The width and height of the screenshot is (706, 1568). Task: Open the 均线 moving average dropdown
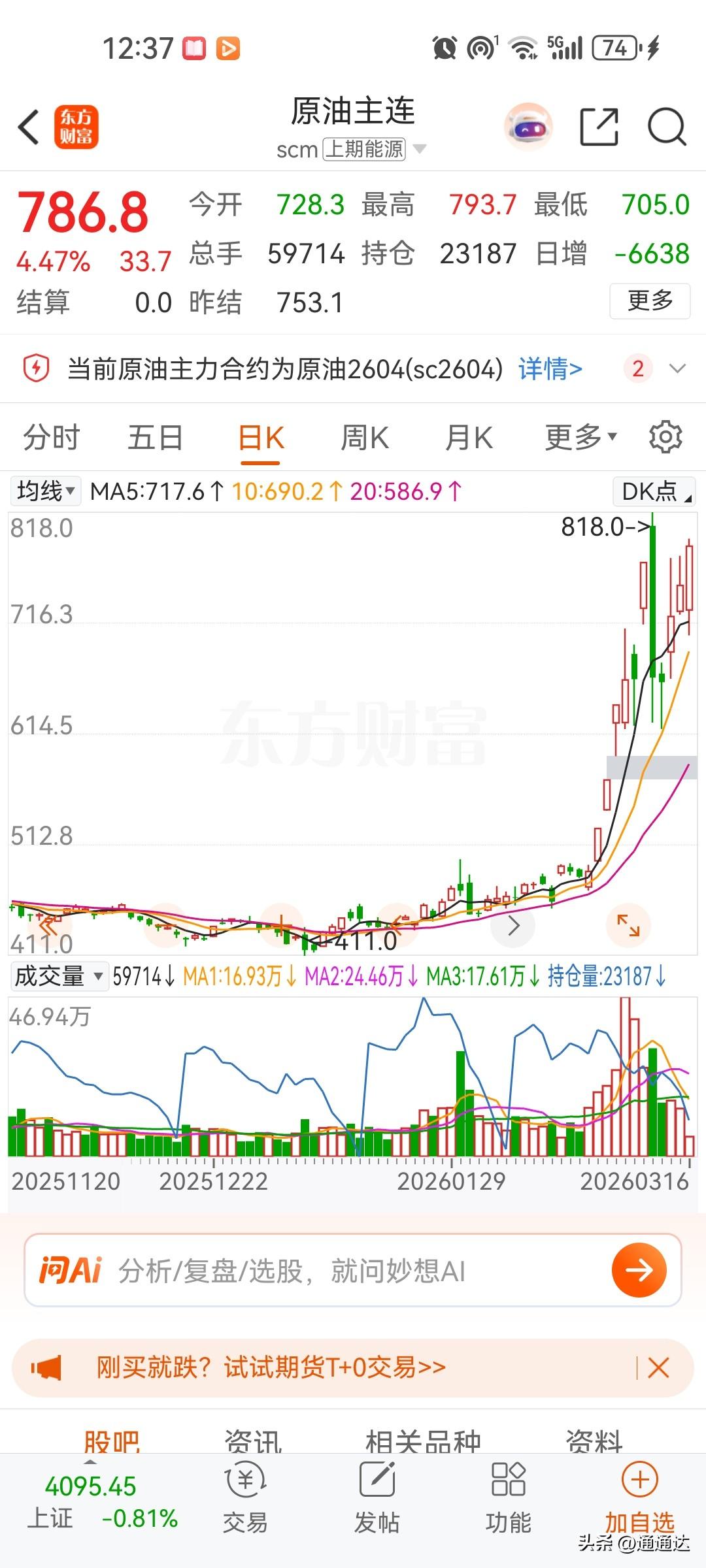tap(45, 491)
